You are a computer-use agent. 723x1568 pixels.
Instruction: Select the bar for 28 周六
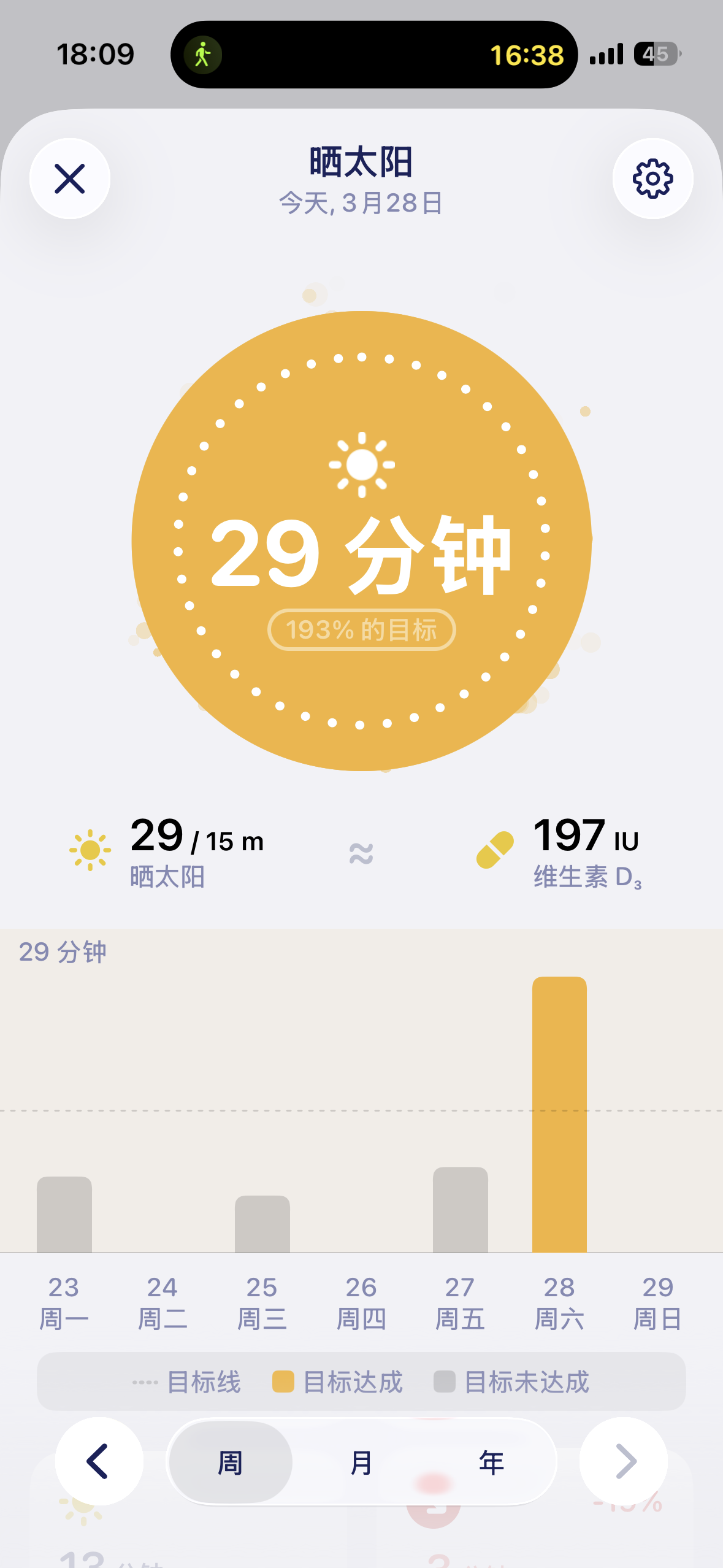coord(559,1113)
